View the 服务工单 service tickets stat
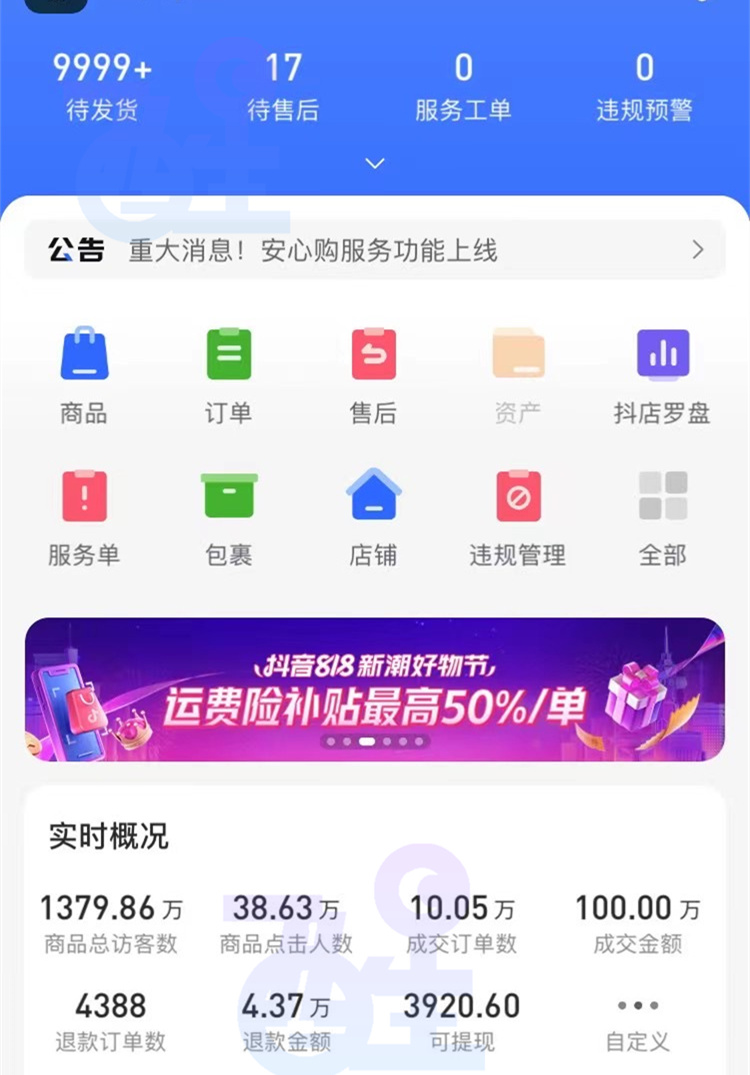 tap(462, 85)
